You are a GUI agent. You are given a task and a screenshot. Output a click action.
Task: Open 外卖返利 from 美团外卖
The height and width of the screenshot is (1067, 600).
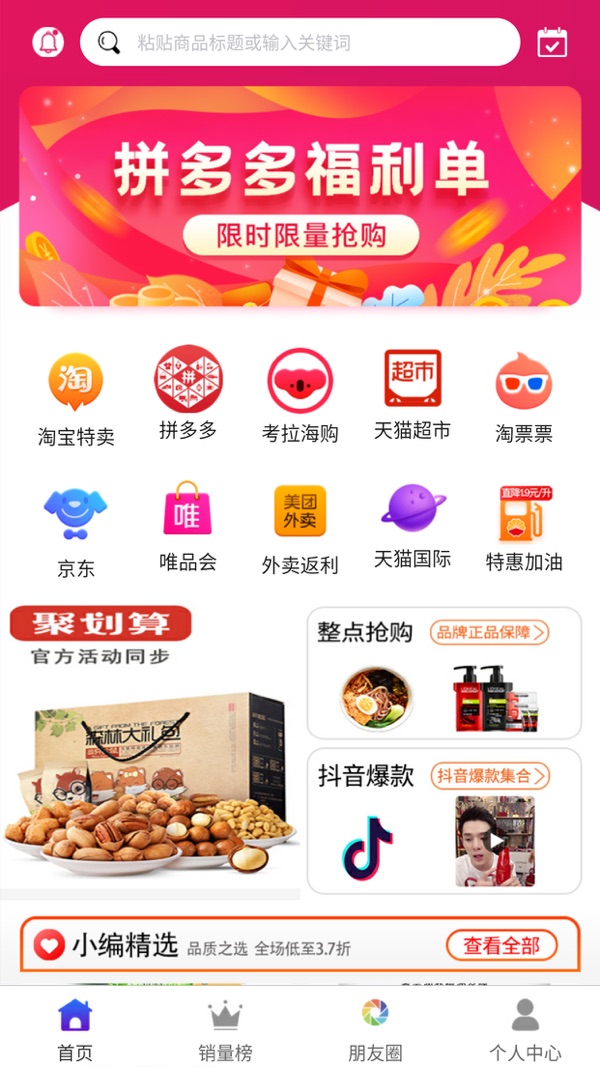click(300, 529)
